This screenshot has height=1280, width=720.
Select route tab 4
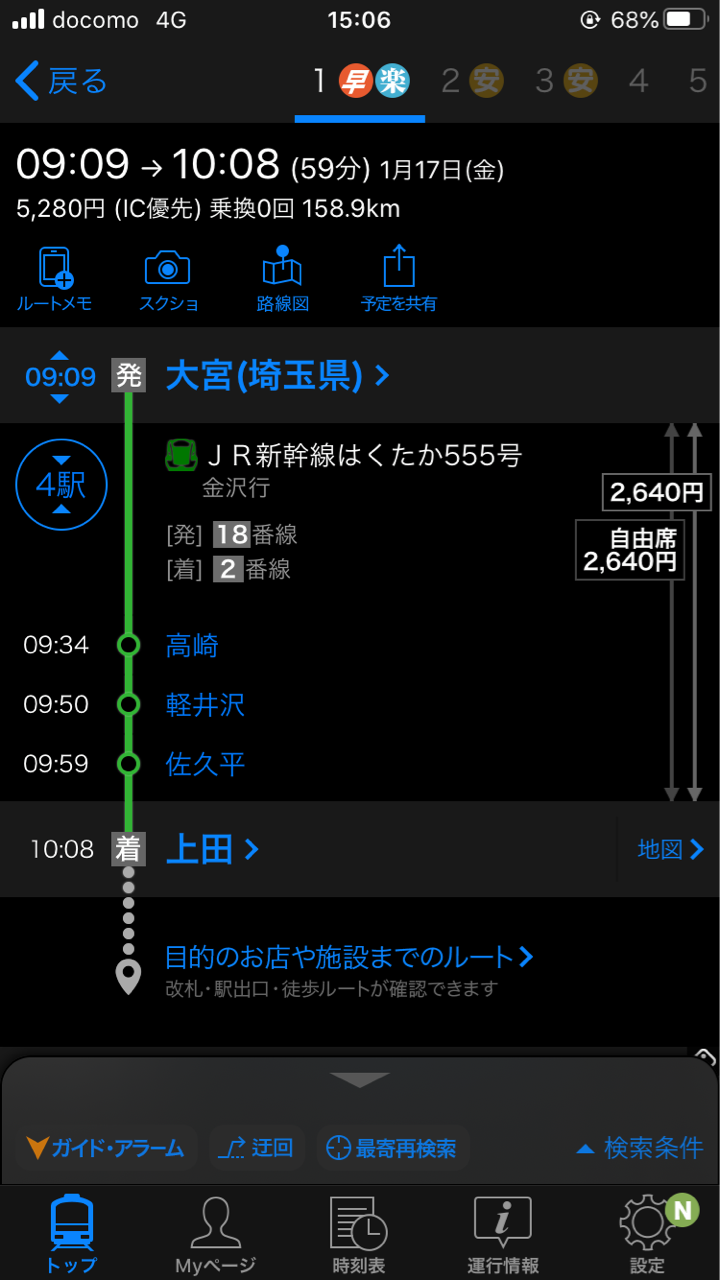(638, 82)
